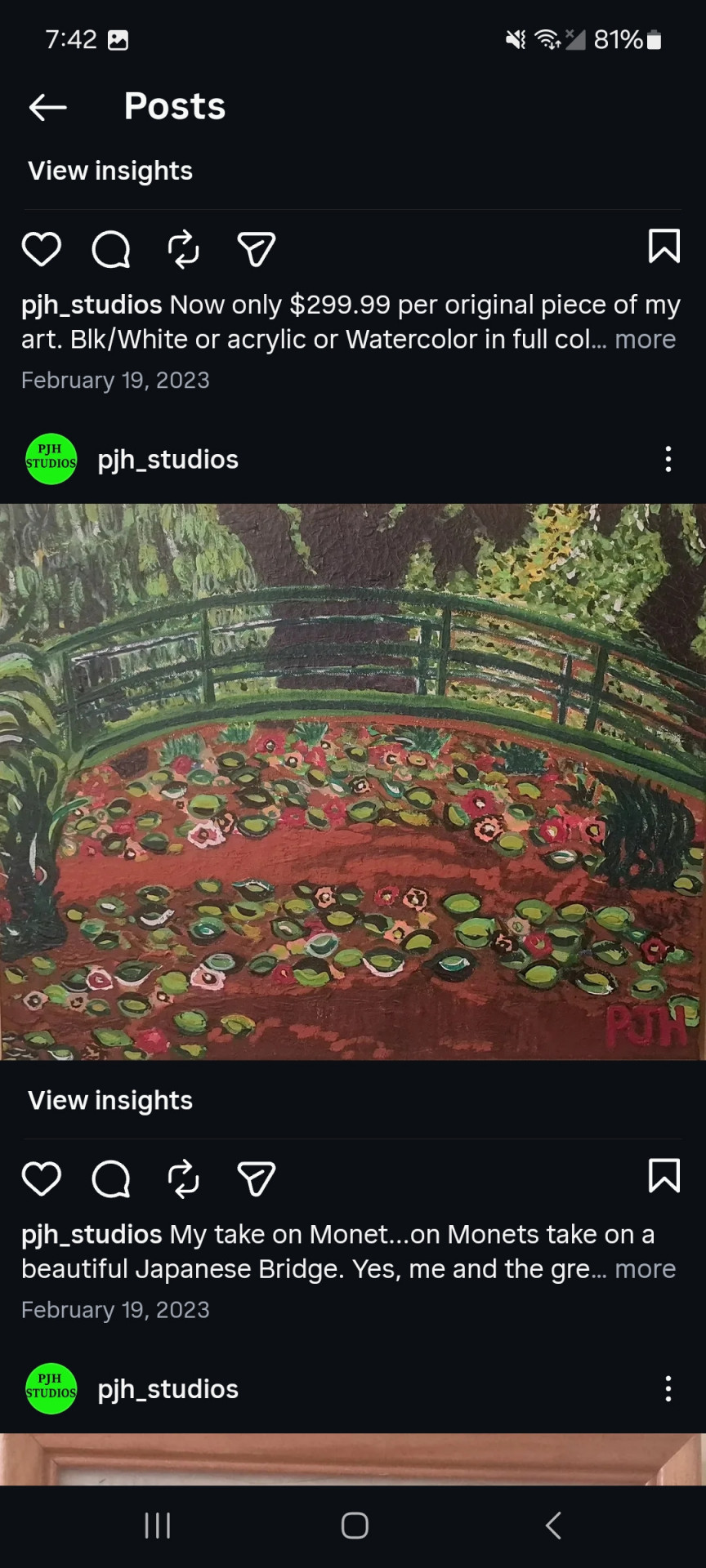Bookmark the $299.99 original piece post

click(664, 246)
